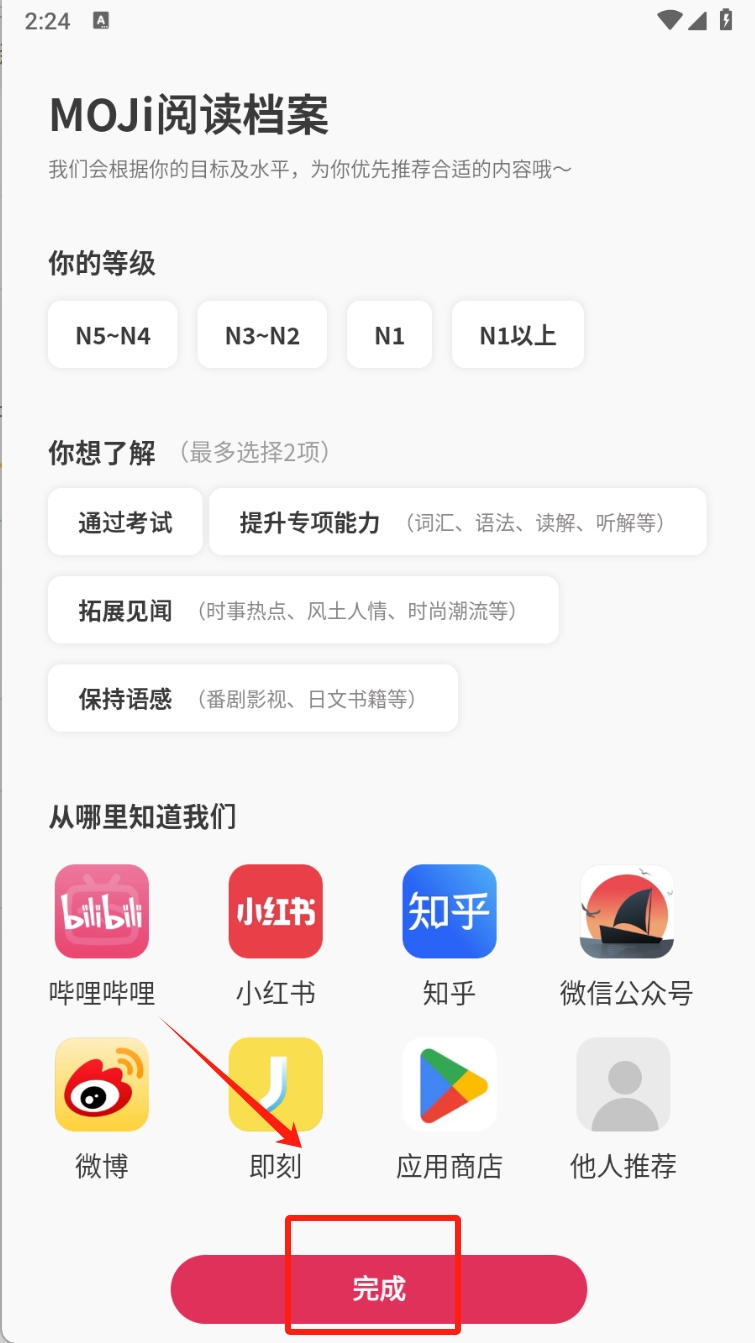Viewport: 755px width, 1343px height.
Task: Pick 他人推荐 as the source
Action: [624, 1108]
